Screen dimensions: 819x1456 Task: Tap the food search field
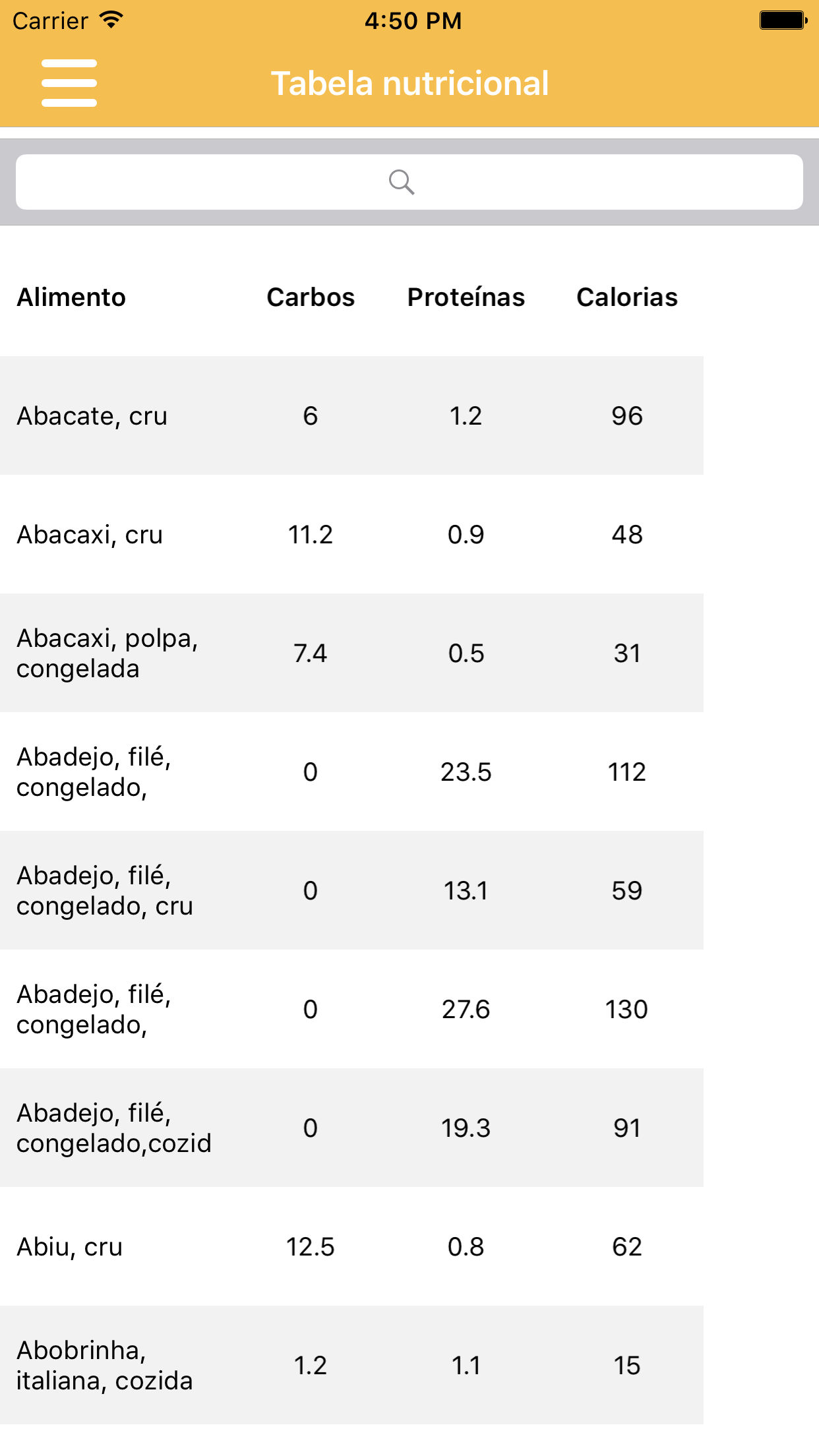point(409,182)
